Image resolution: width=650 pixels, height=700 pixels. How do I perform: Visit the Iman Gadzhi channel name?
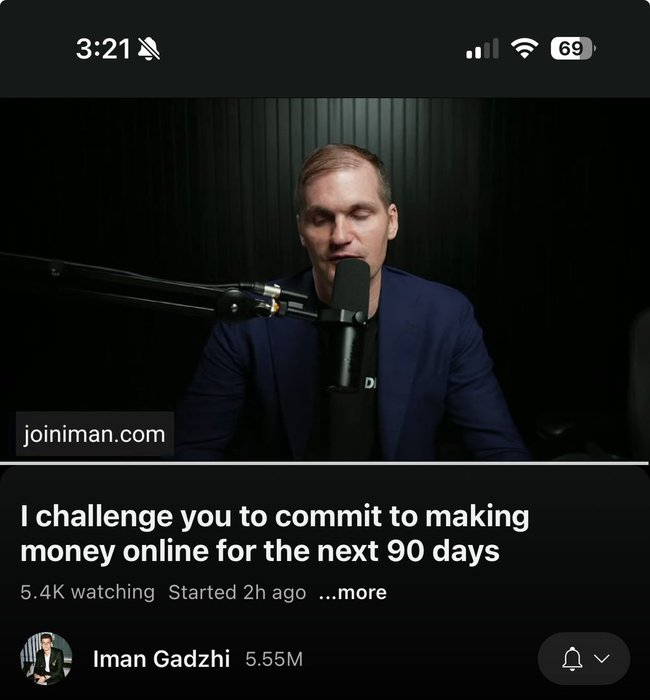click(161, 659)
